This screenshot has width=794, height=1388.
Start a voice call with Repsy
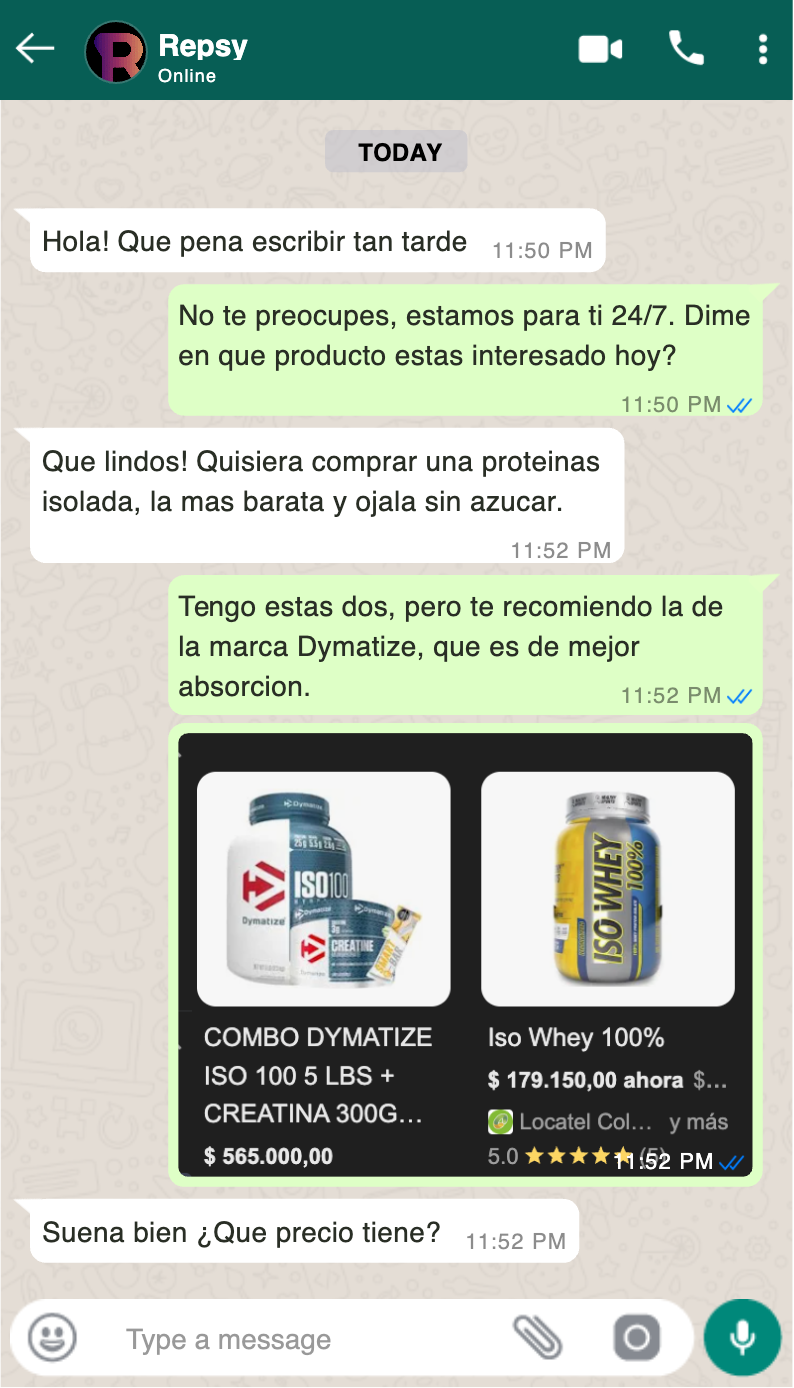pyautogui.click(x=686, y=48)
